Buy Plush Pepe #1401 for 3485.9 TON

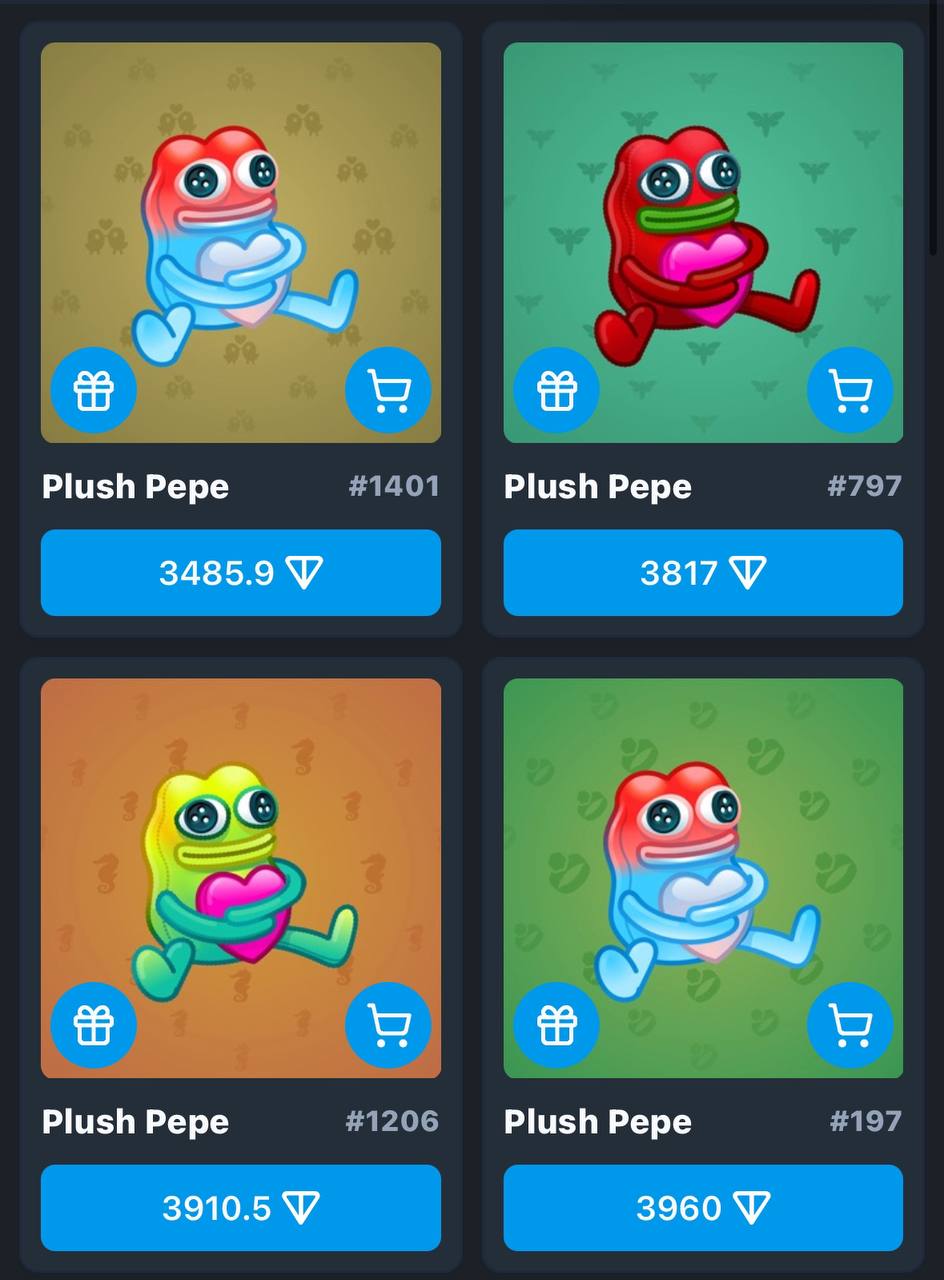tap(240, 572)
